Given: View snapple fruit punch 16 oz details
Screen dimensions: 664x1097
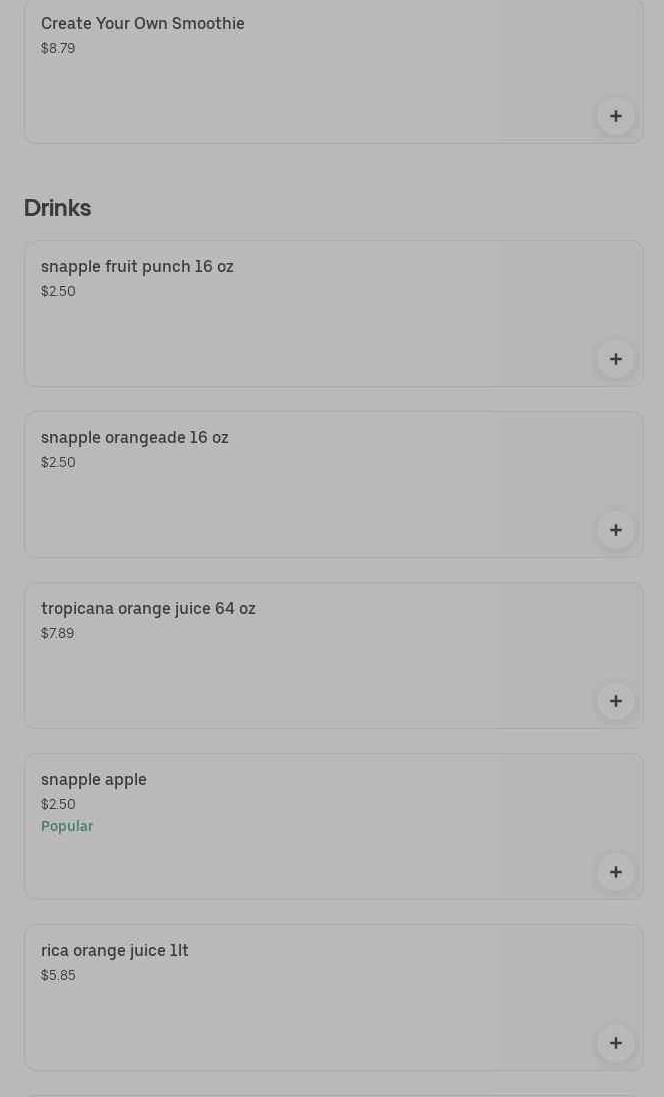Looking at the screenshot, I should pyautogui.click(x=137, y=267).
